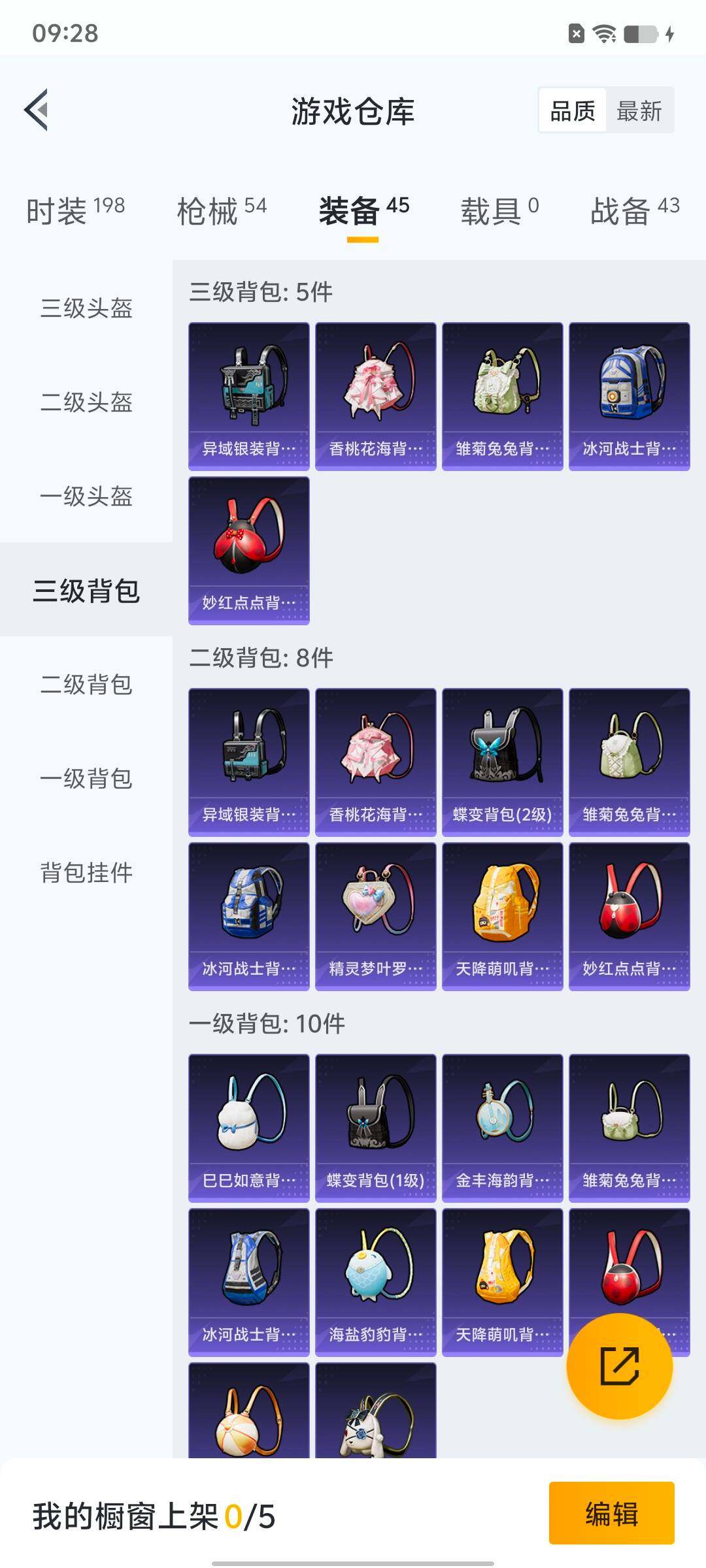
Task: Jump to 二级背包 category
Action: coord(86,685)
